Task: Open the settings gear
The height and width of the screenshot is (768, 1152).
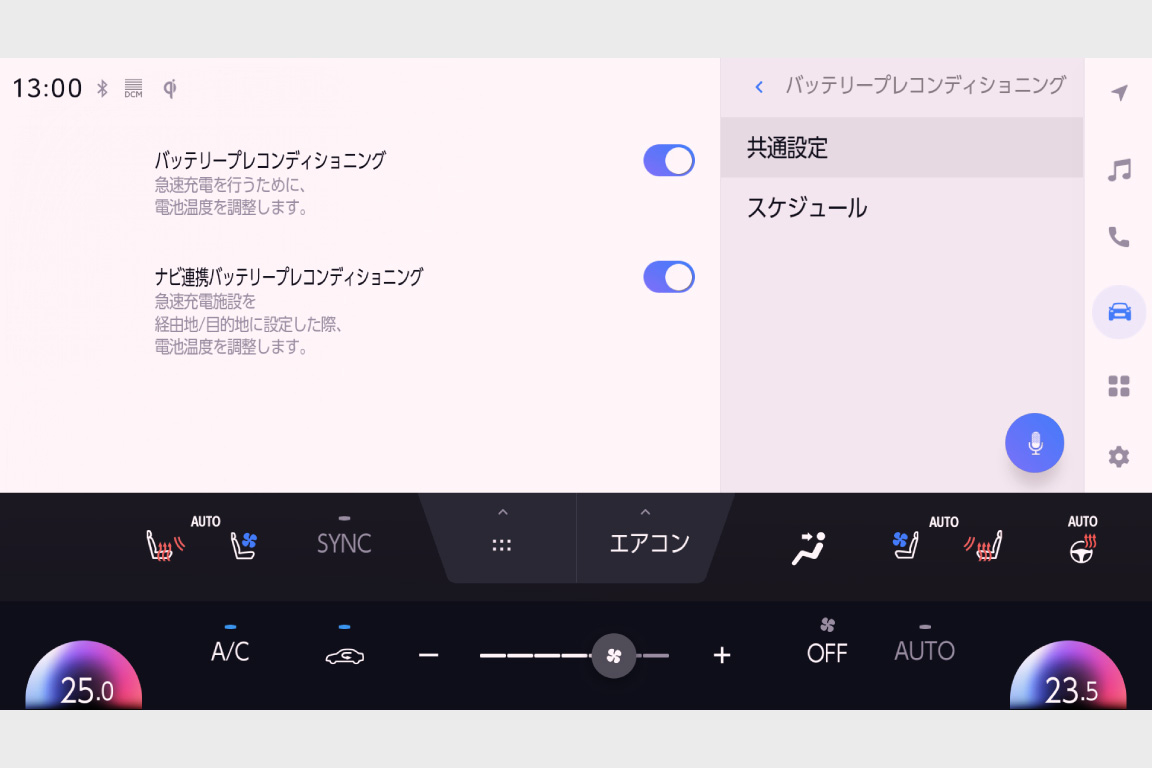Action: tap(1119, 457)
